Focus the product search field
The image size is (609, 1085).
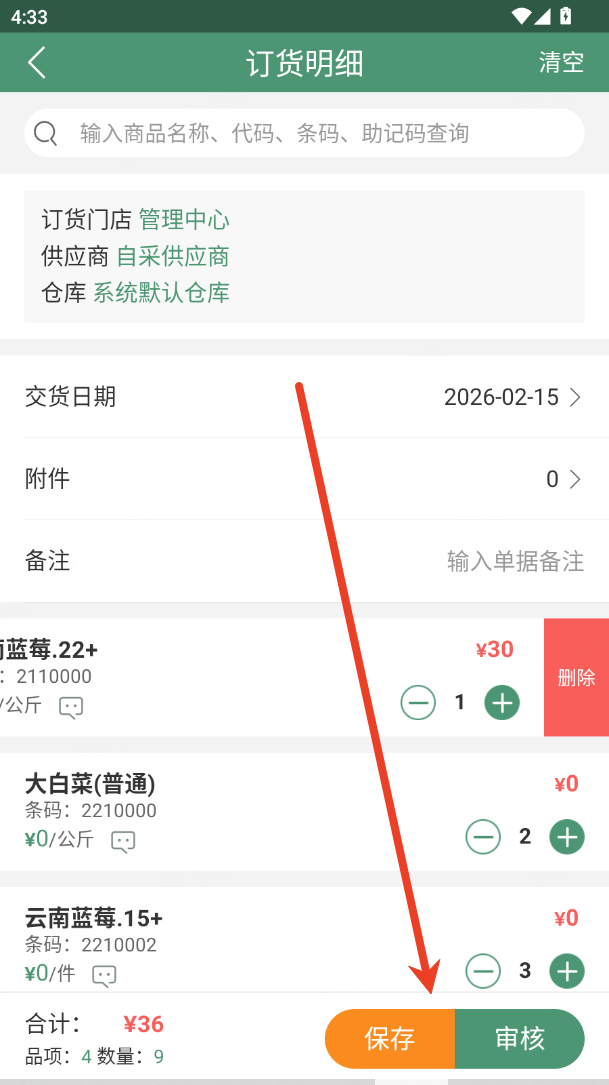[x=304, y=133]
